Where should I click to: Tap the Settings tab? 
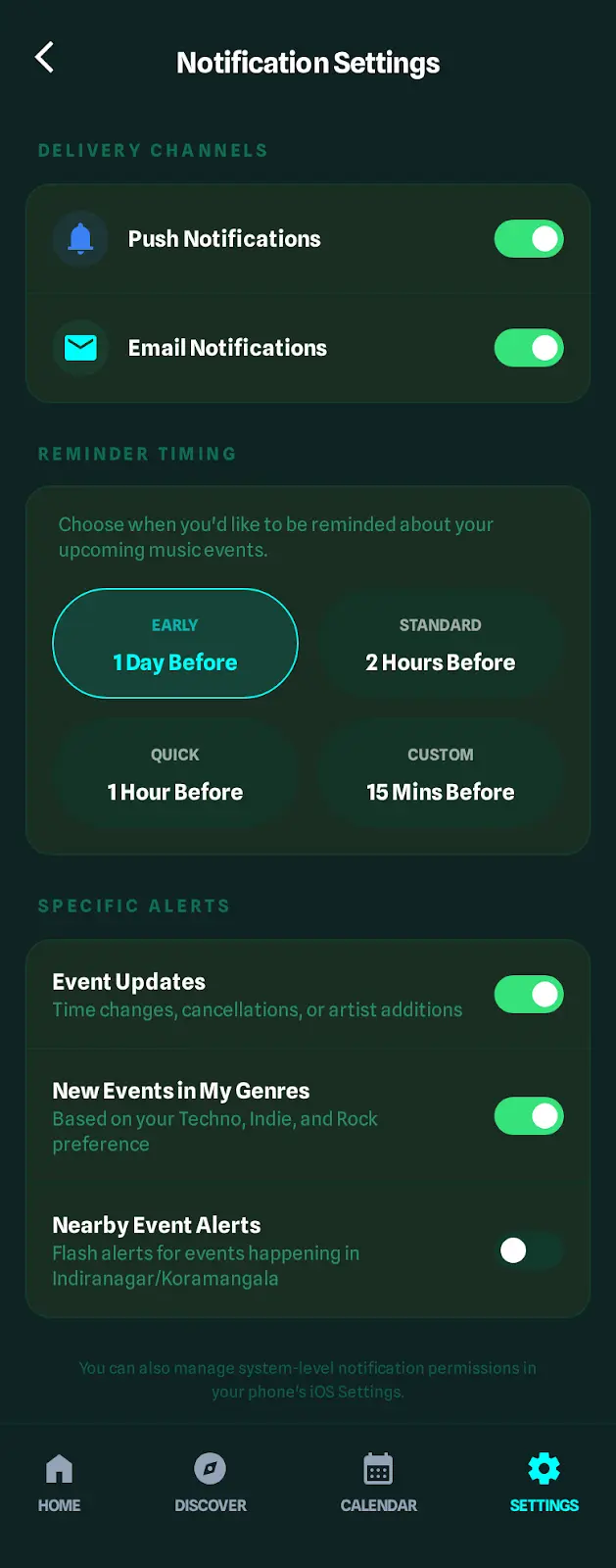(544, 1483)
